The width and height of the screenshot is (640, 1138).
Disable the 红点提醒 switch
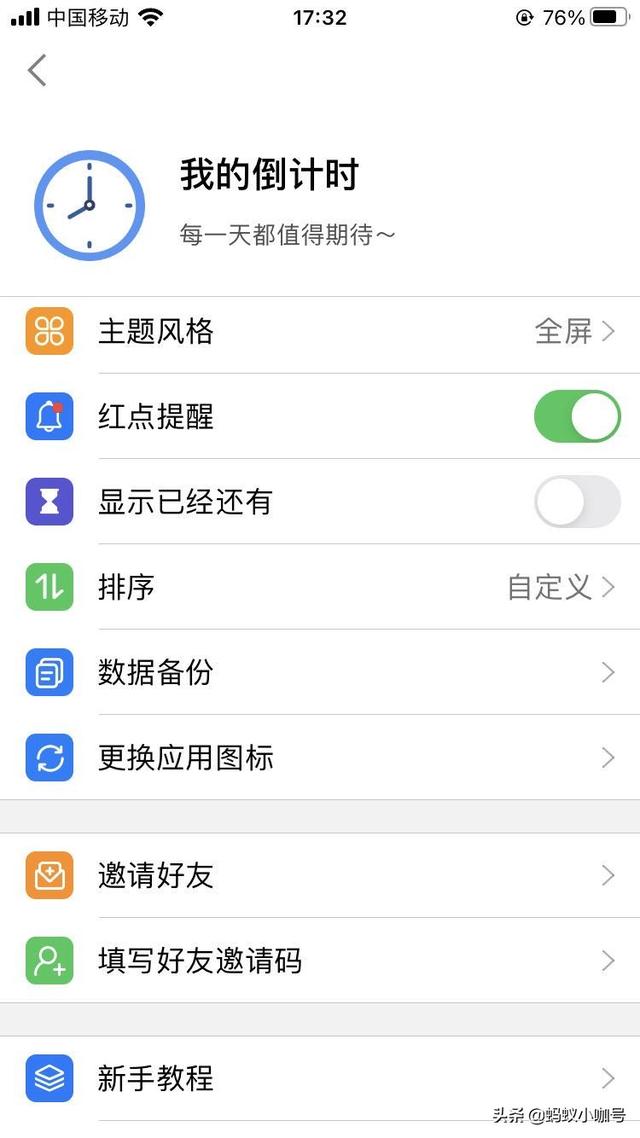[577, 417]
